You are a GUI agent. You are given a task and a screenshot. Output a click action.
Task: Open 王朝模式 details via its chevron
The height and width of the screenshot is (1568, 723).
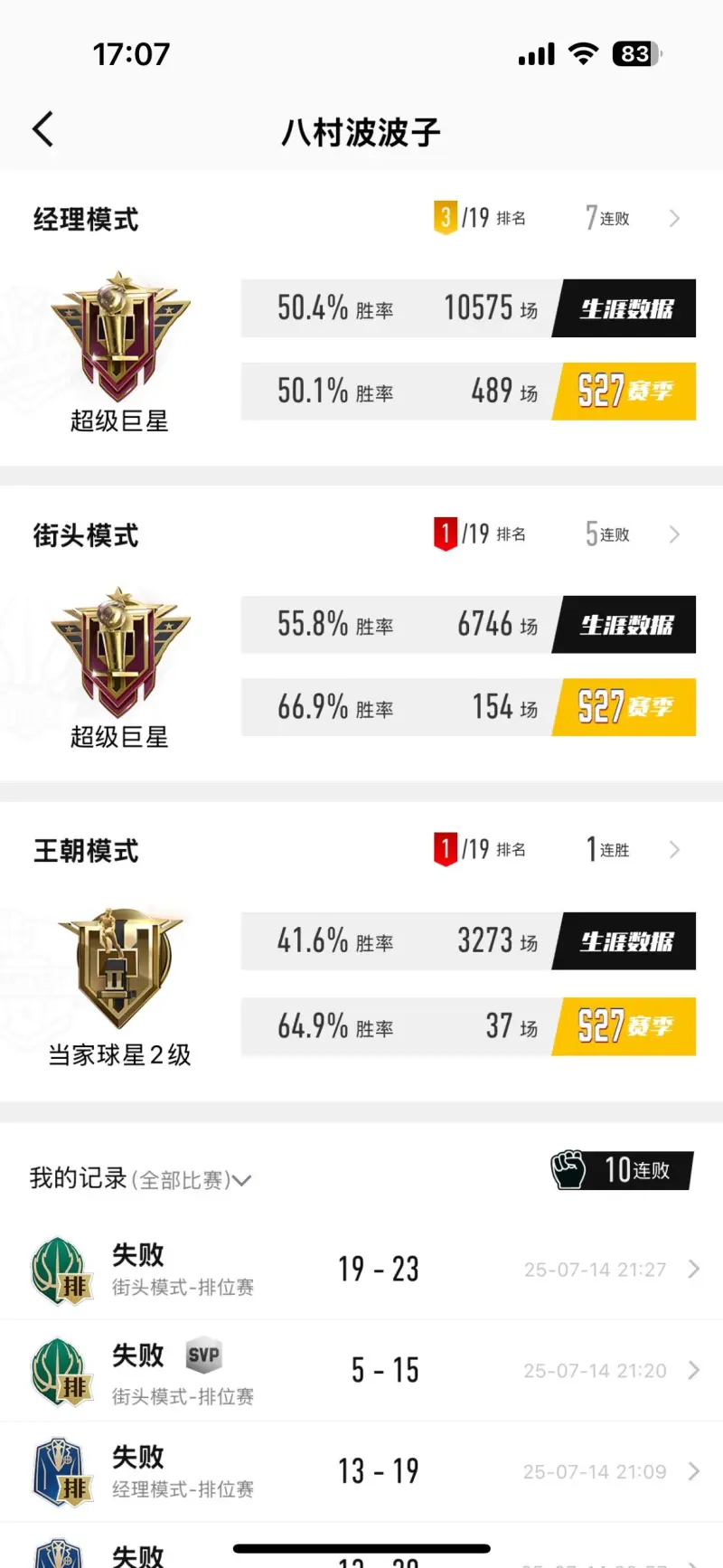click(674, 850)
